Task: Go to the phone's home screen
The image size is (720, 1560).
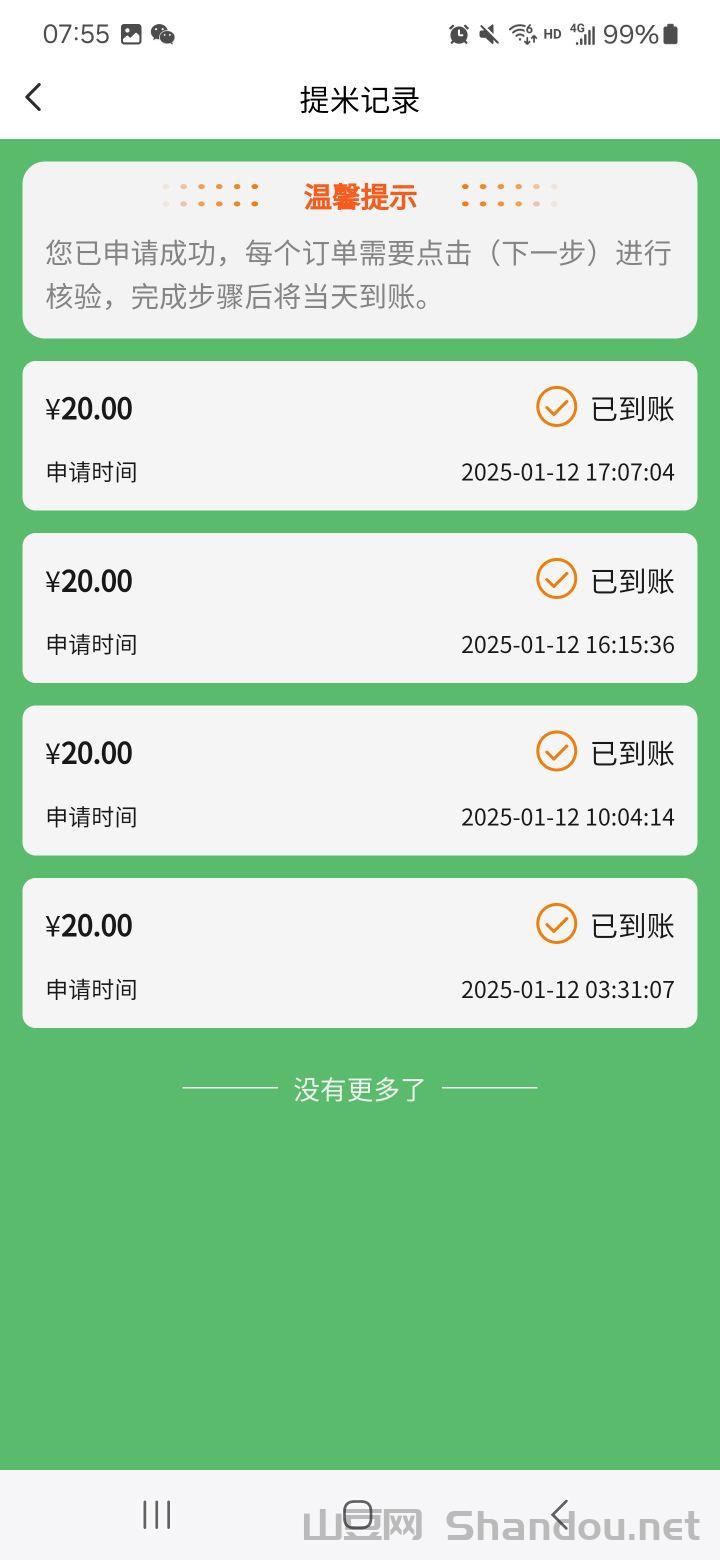Action: [x=358, y=1515]
